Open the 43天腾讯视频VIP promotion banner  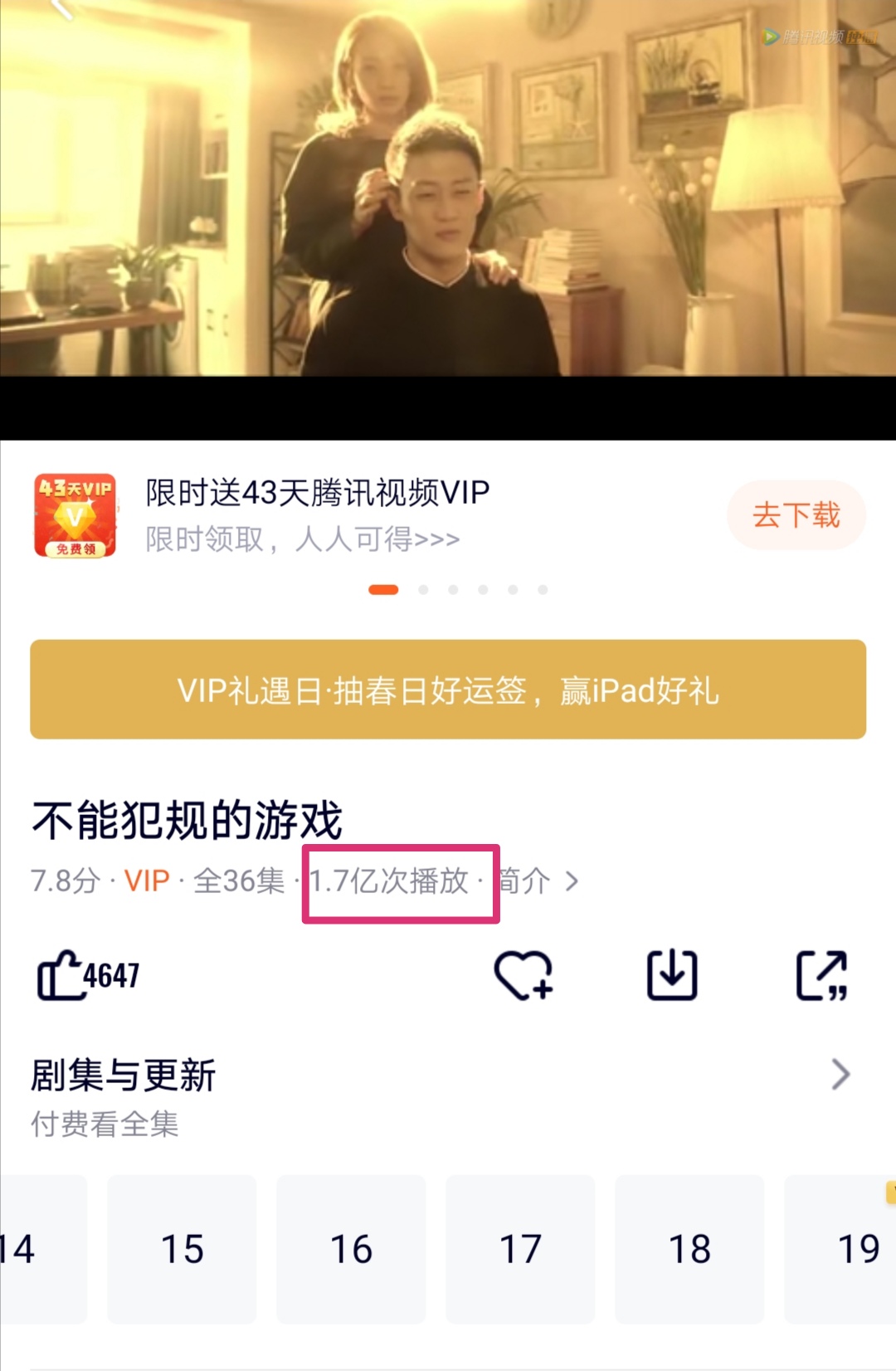(315, 515)
